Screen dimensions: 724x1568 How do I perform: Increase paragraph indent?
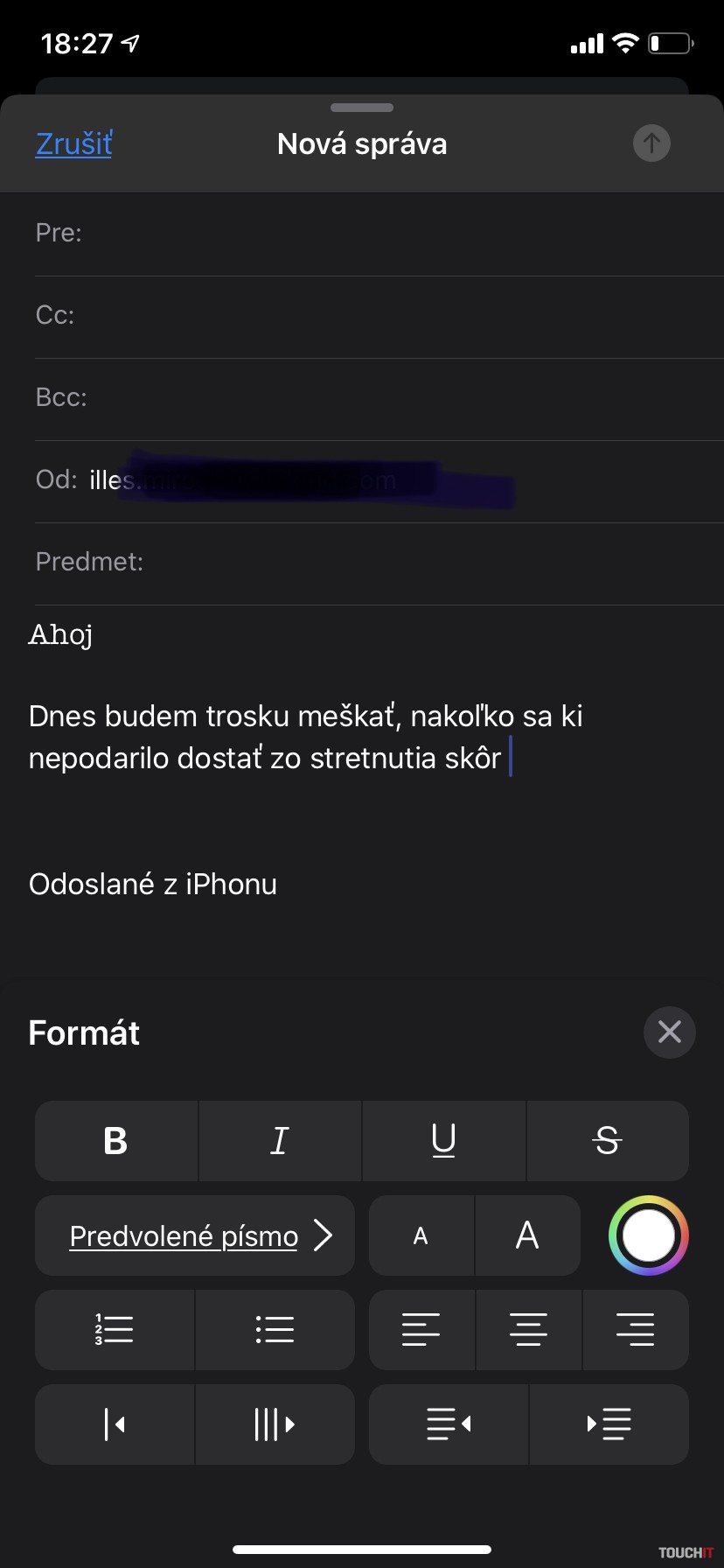tap(609, 1424)
